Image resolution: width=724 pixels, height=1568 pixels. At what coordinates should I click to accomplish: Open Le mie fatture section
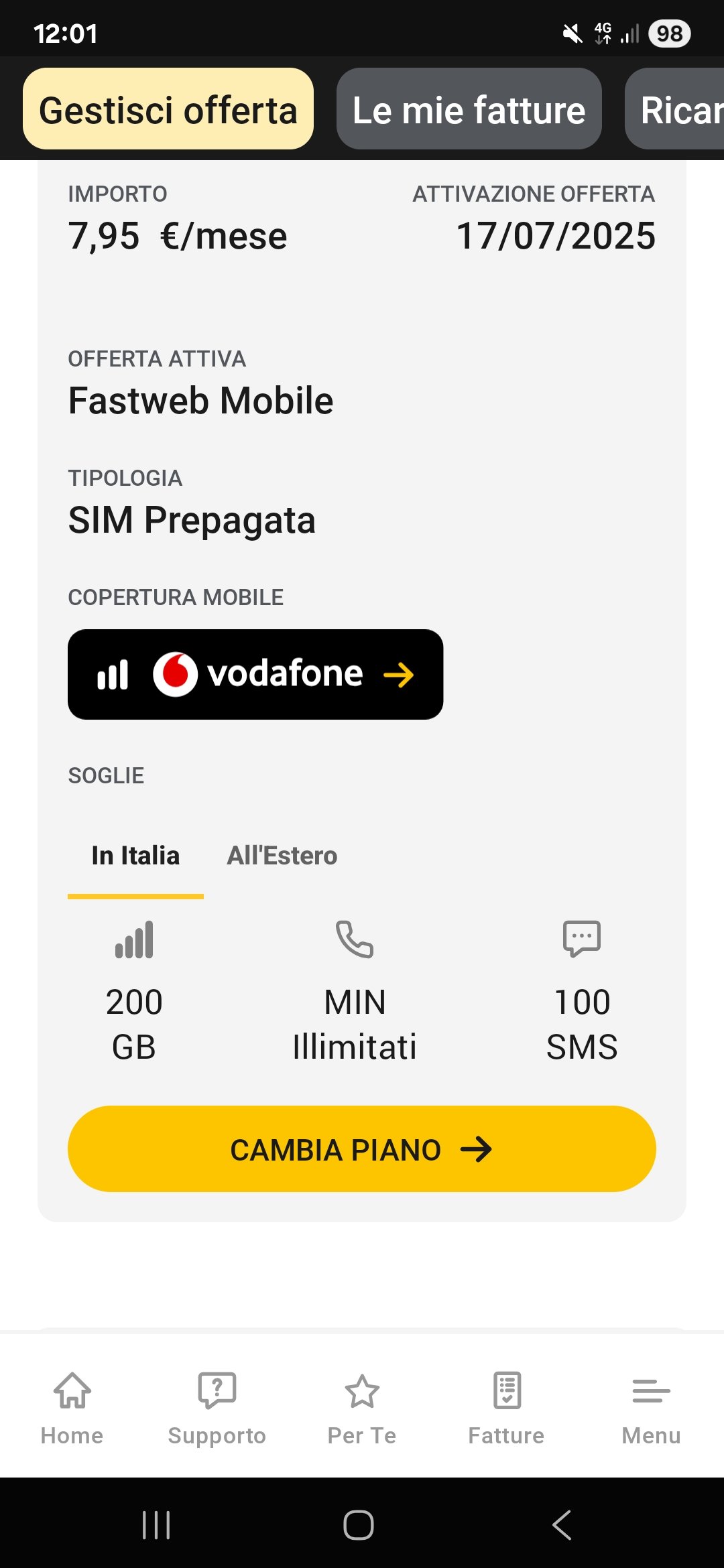click(x=469, y=109)
